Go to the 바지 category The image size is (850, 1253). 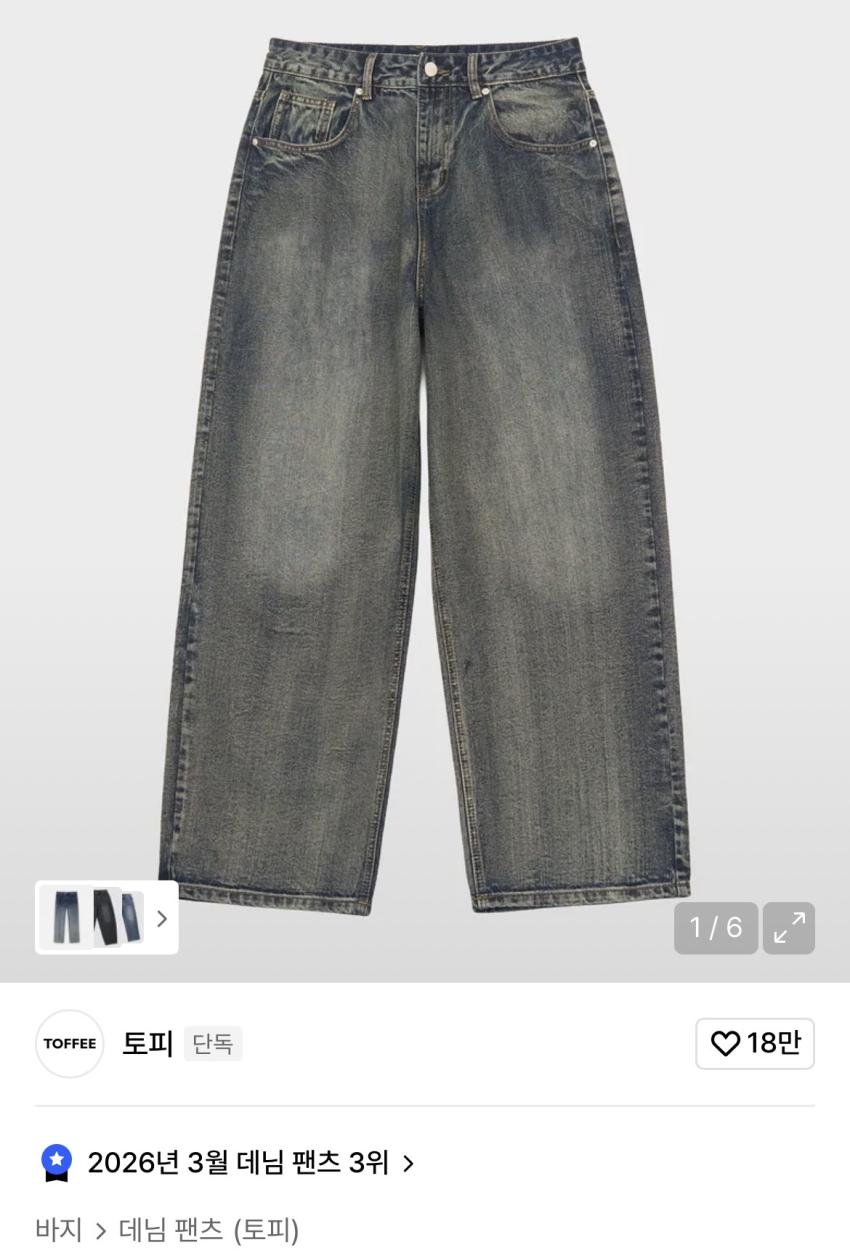[x=58, y=1229]
